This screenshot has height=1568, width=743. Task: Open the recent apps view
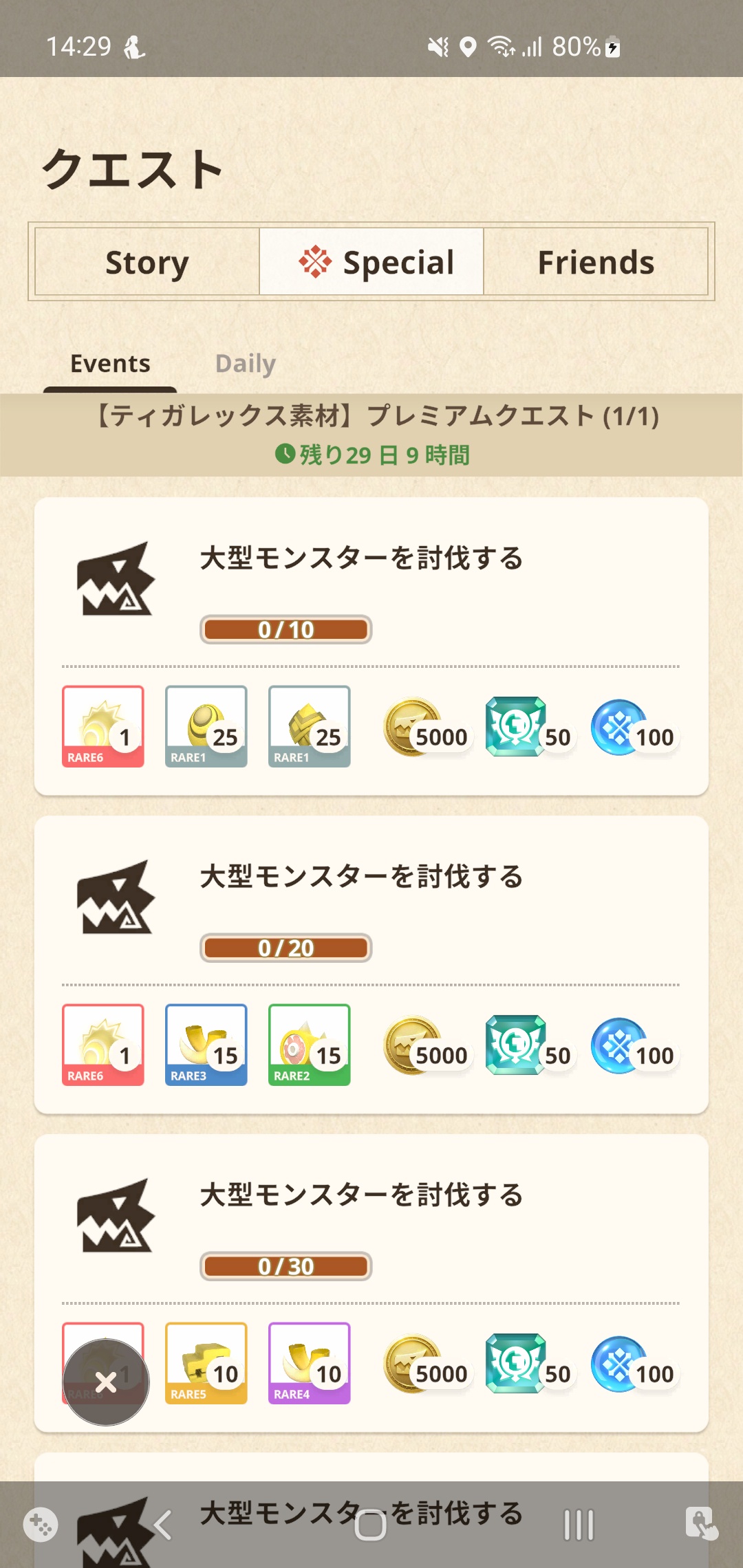[x=579, y=1525]
